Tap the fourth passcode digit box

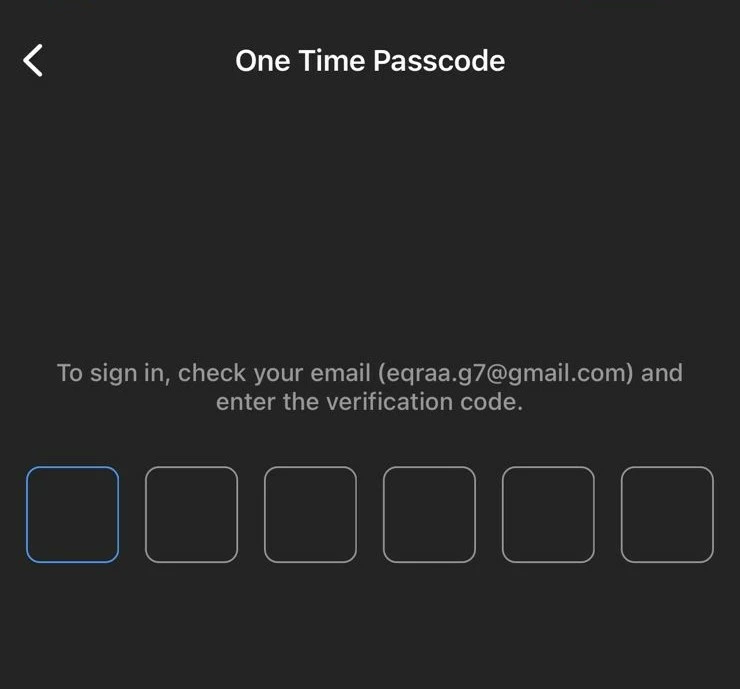click(x=429, y=514)
